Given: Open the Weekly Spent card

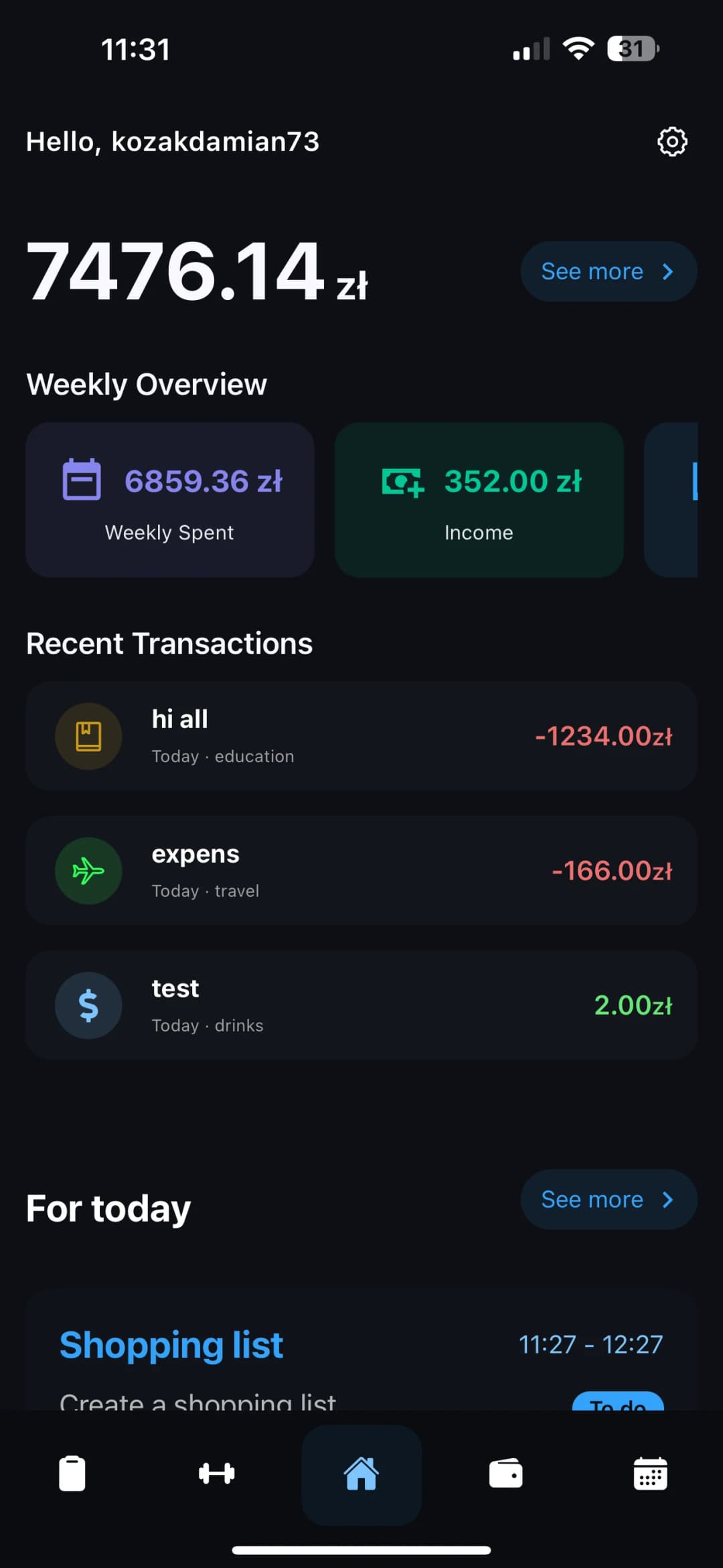Looking at the screenshot, I should tap(170, 500).
